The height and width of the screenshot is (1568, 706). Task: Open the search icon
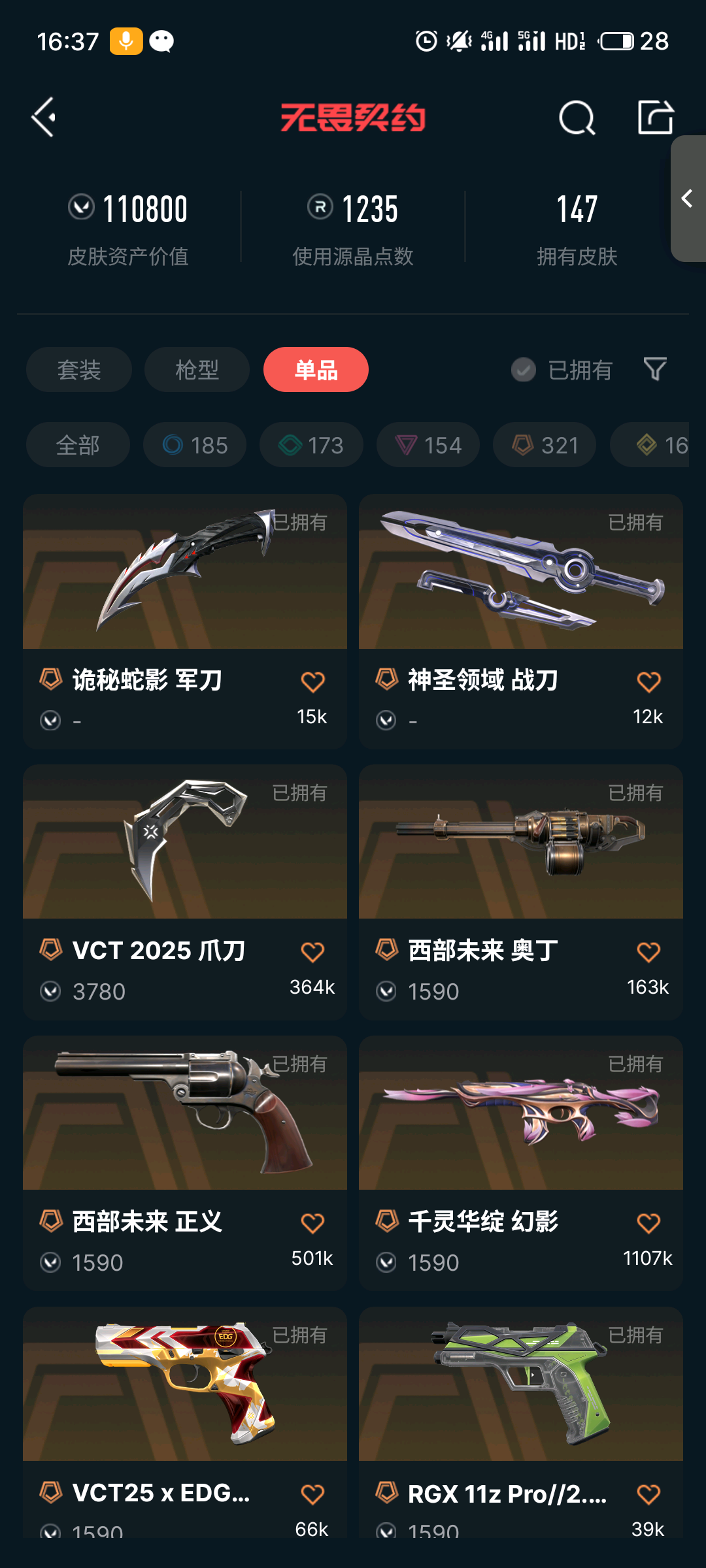click(x=577, y=118)
